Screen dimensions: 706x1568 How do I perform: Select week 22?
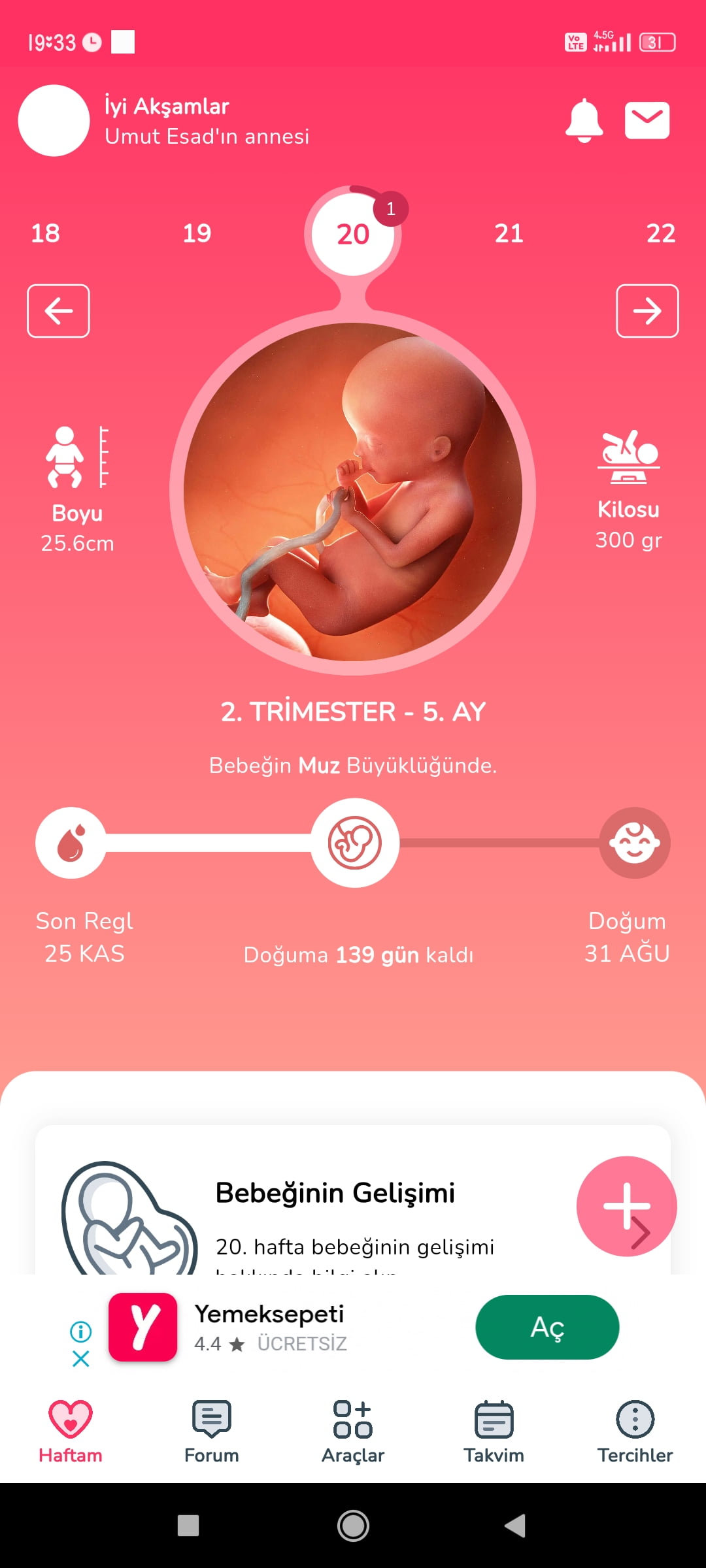(660, 233)
